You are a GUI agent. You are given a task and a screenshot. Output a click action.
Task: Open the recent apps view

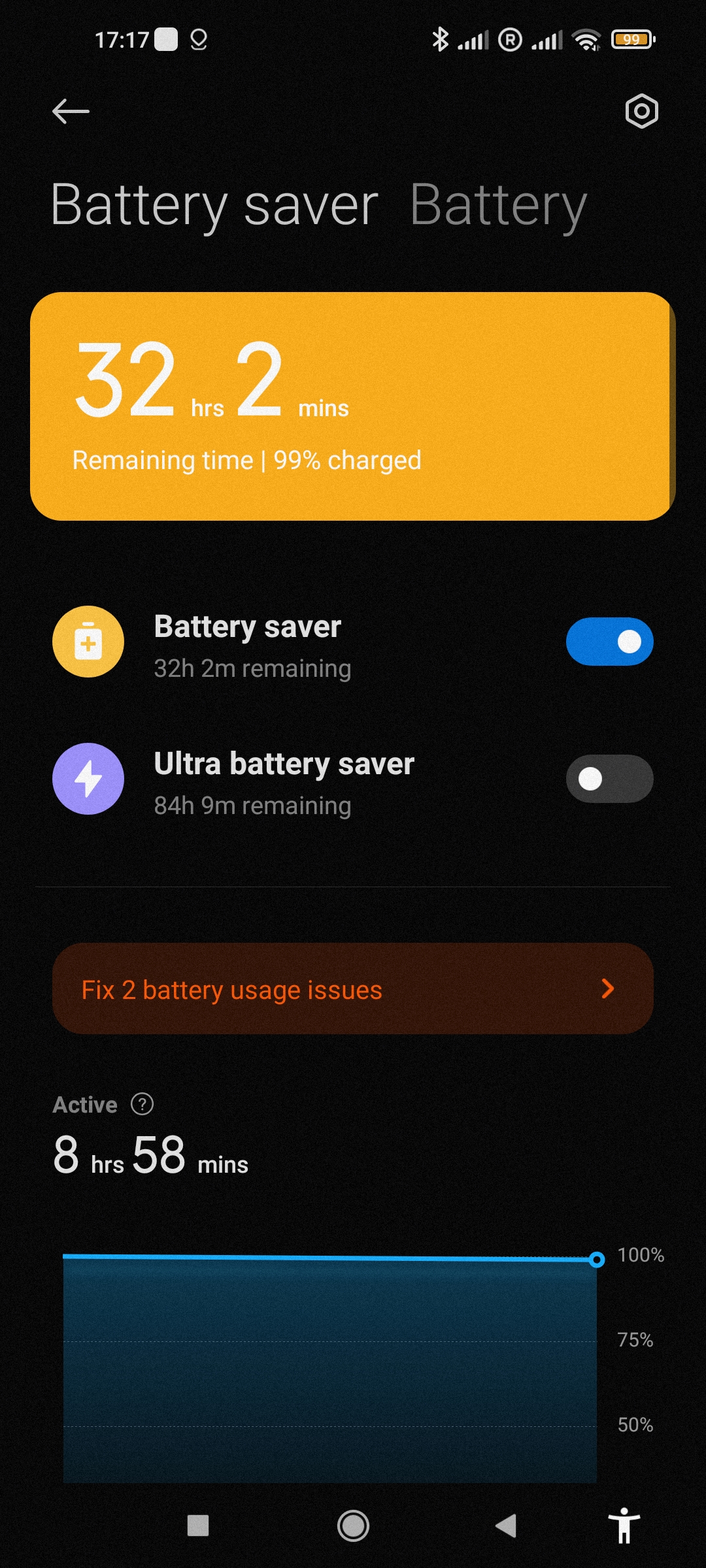(x=198, y=1526)
